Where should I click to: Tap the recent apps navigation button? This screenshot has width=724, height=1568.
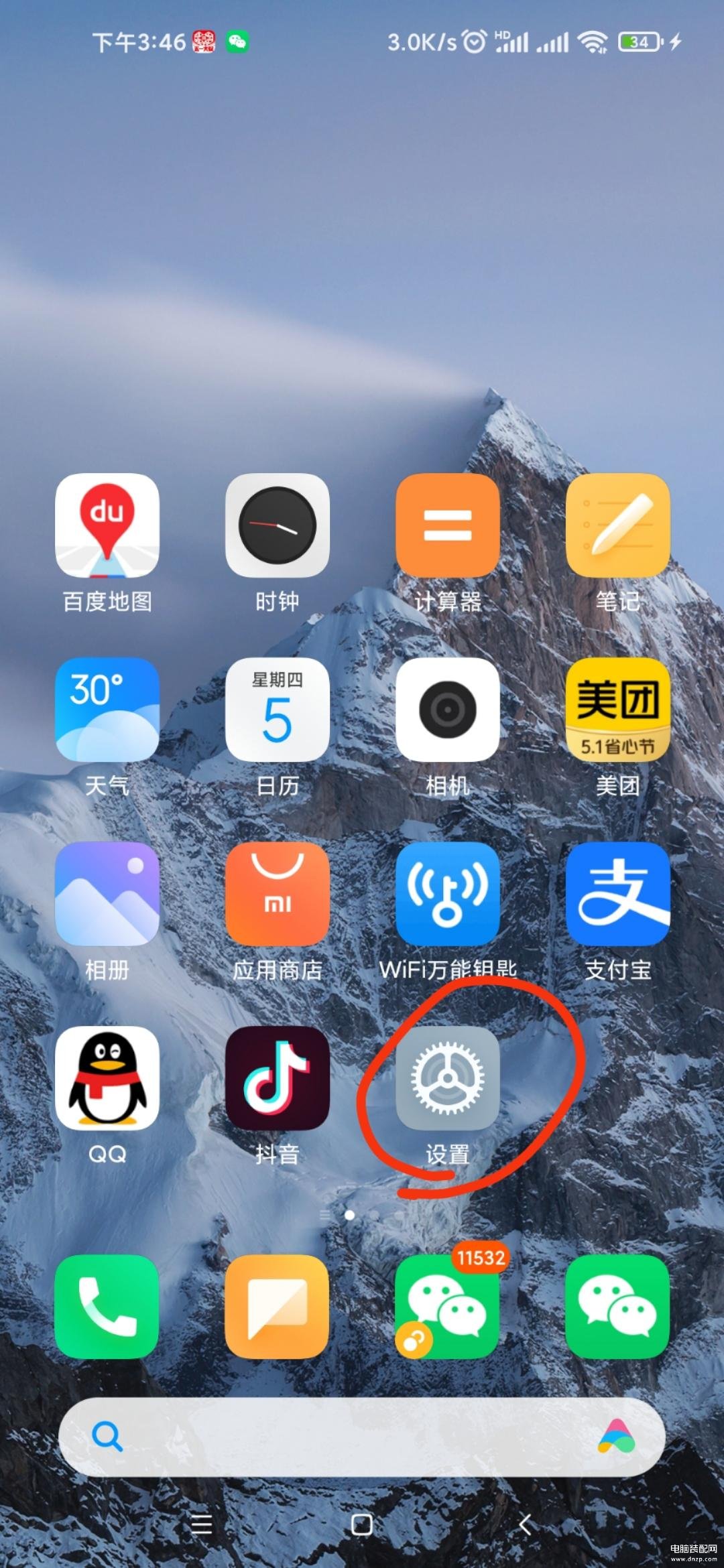(201, 1524)
